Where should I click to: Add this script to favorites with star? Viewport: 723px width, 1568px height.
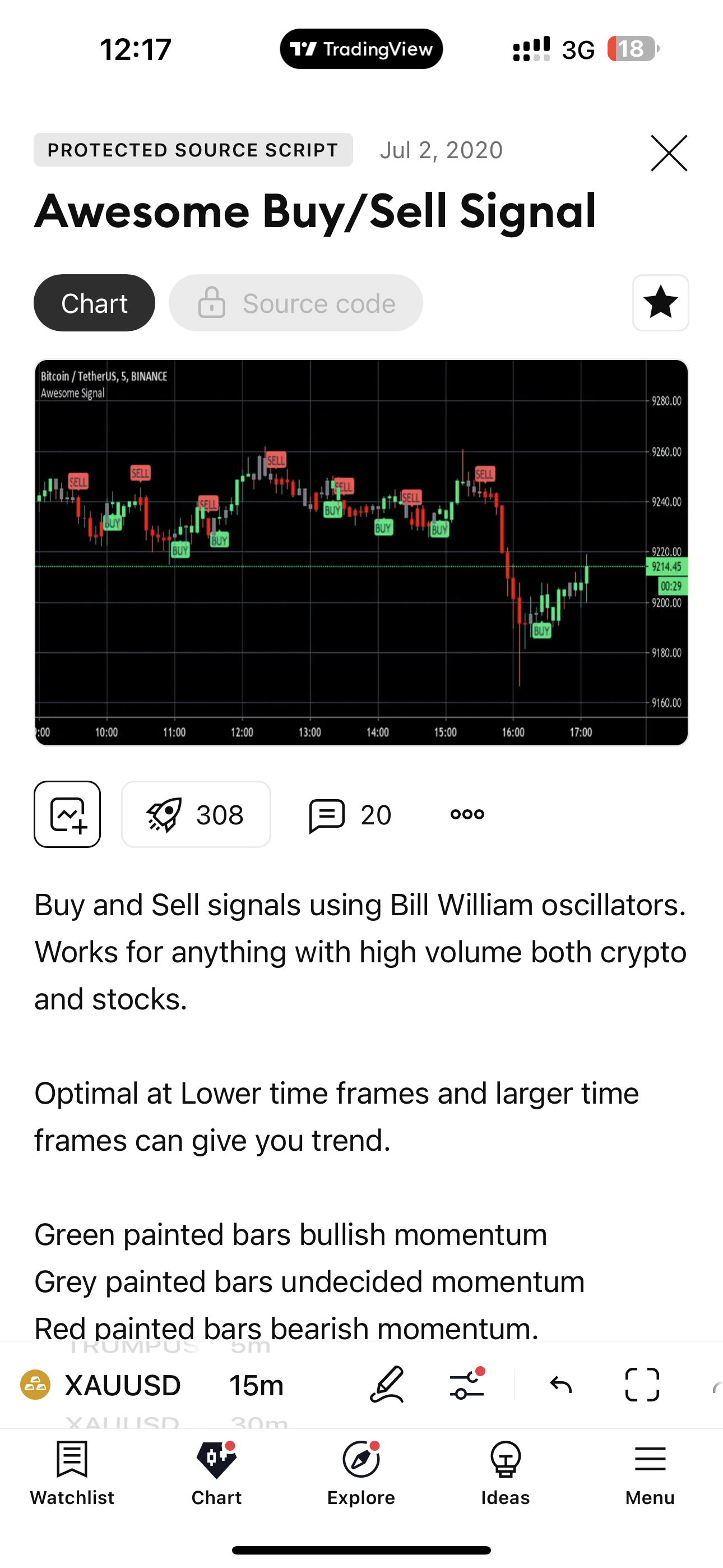660,303
